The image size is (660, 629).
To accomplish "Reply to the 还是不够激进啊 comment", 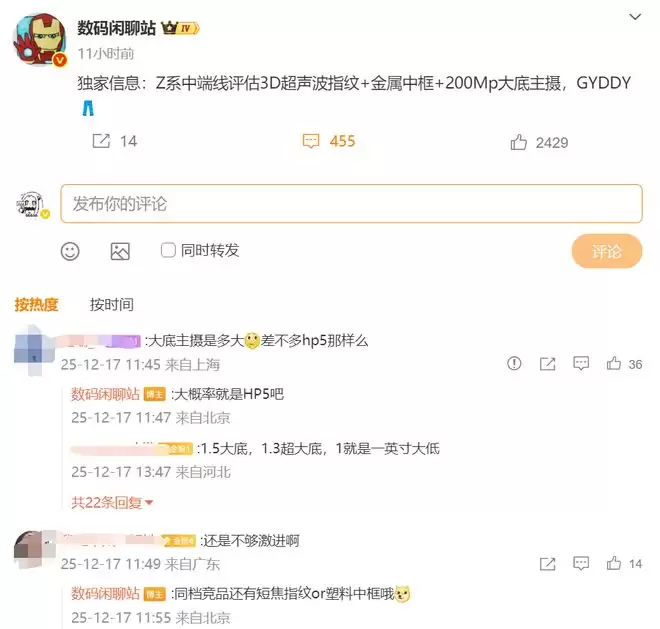I will [581, 564].
